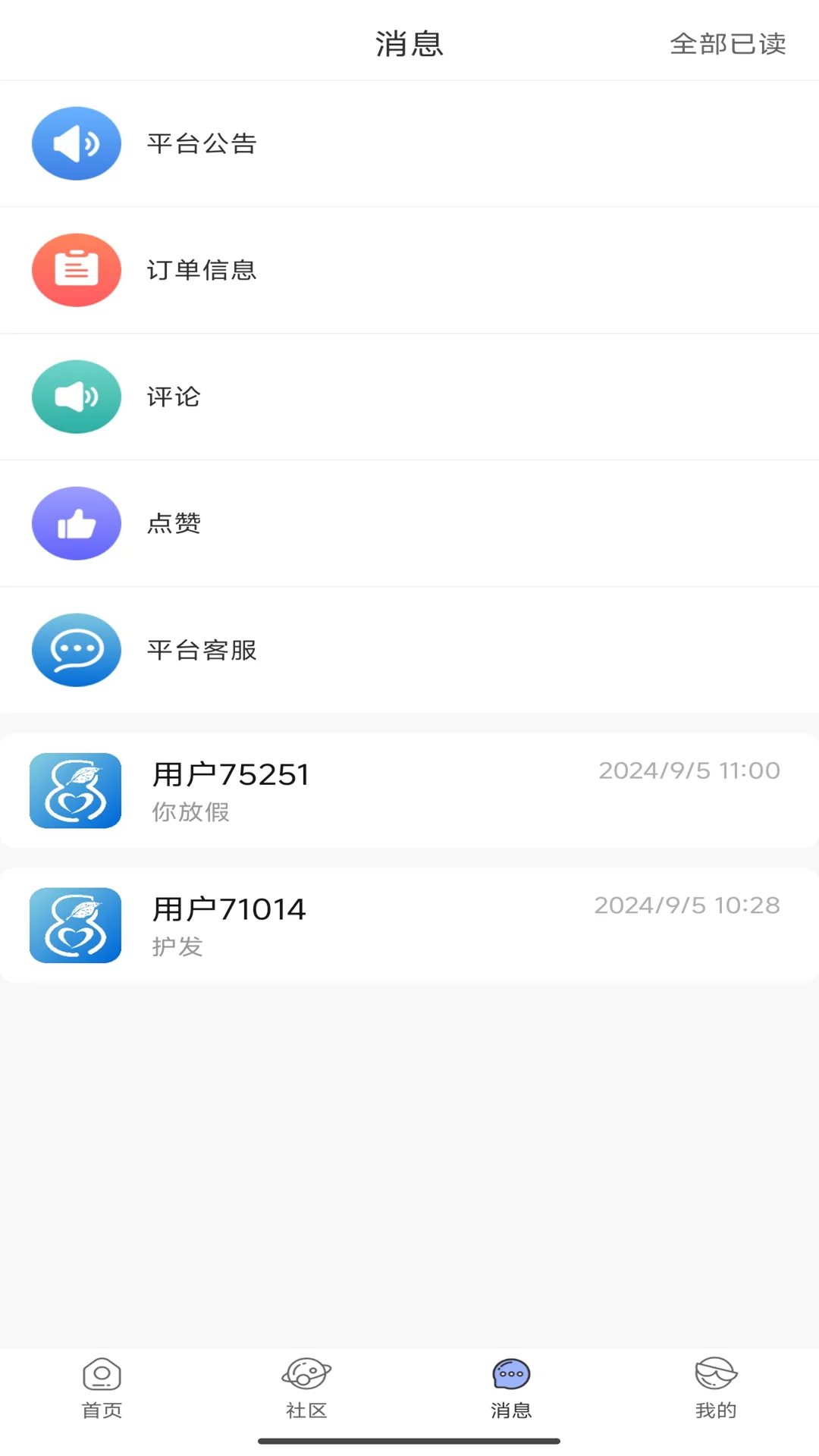
Task: Open avatar of 用户71014
Action: 74,924
